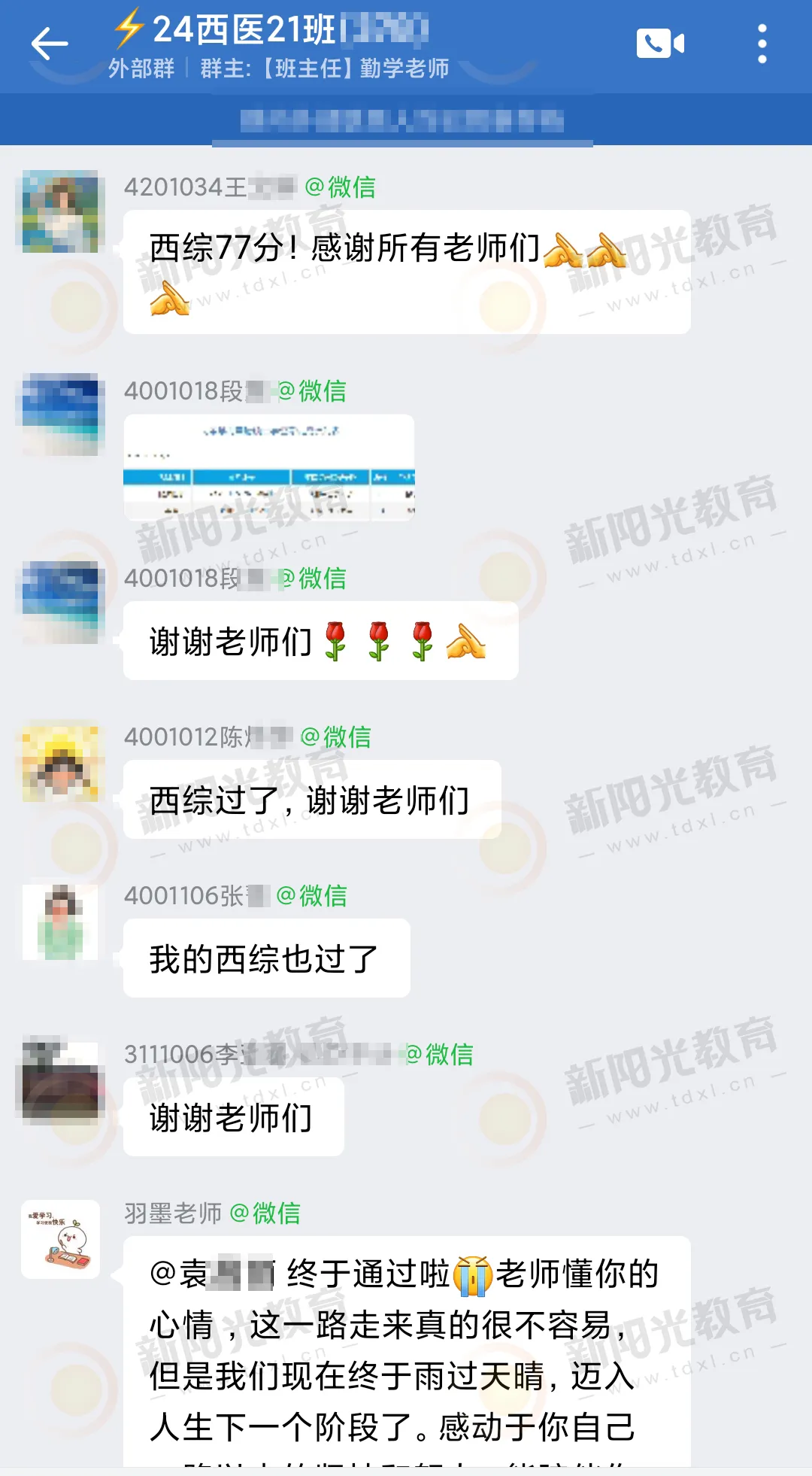Image resolution: width=812 pixels, height=1476 pixels.
Task: Start a voice or video call
Action: tap(660, 44)
